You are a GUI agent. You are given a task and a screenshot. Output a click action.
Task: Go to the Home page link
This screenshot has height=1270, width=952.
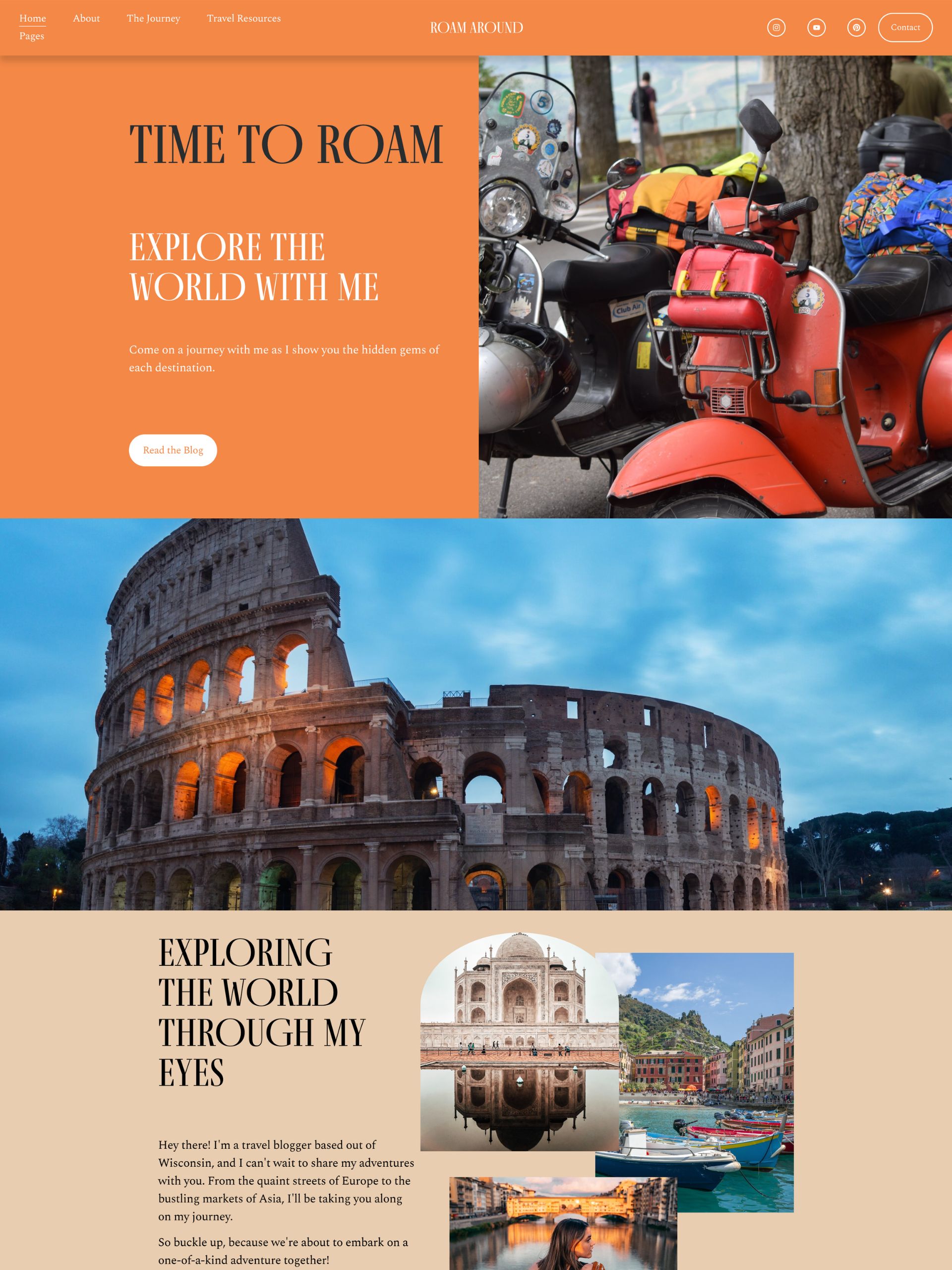pos(32,18)
